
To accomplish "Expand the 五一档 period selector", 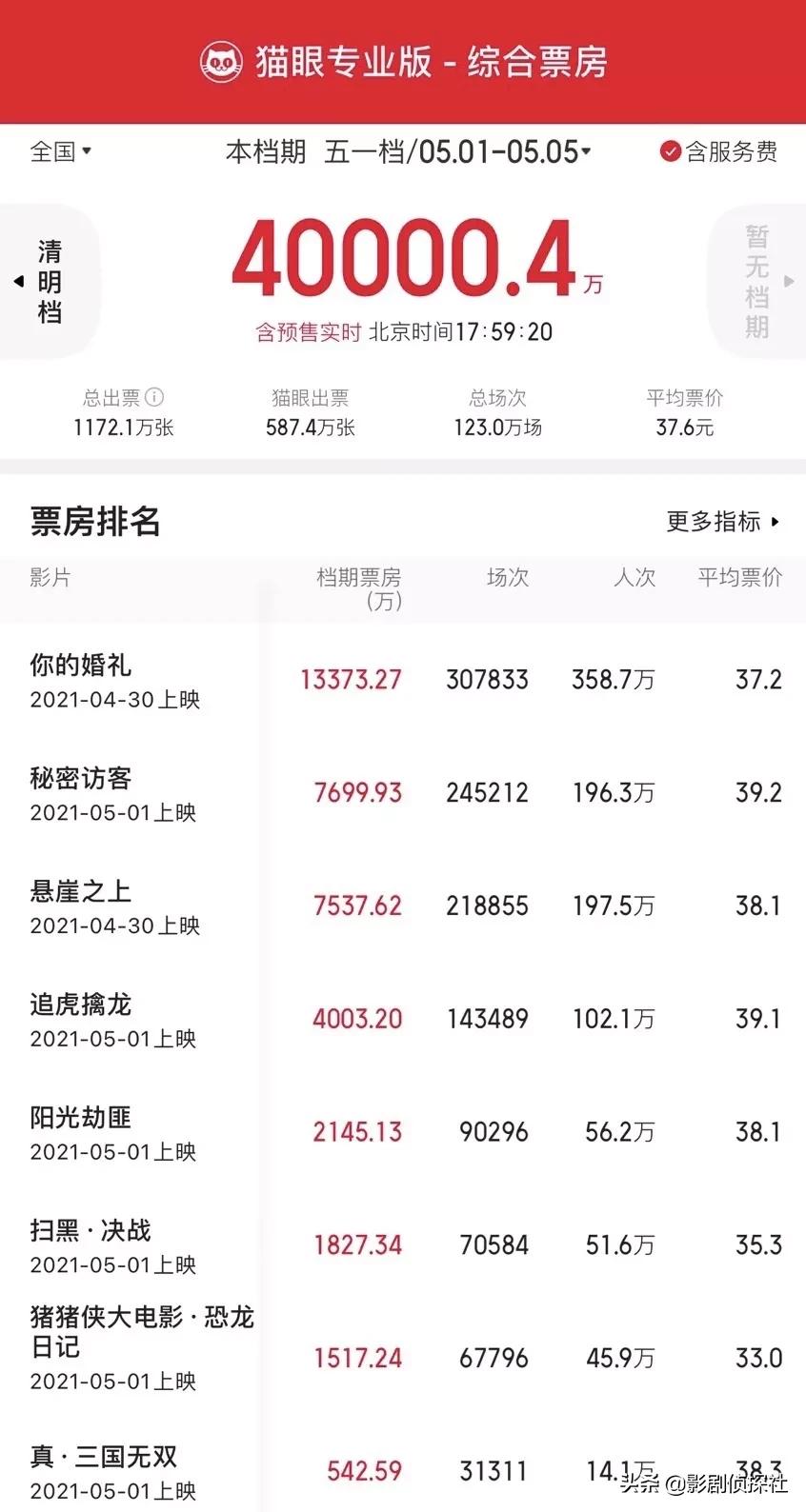I will [x=457, y=151].
